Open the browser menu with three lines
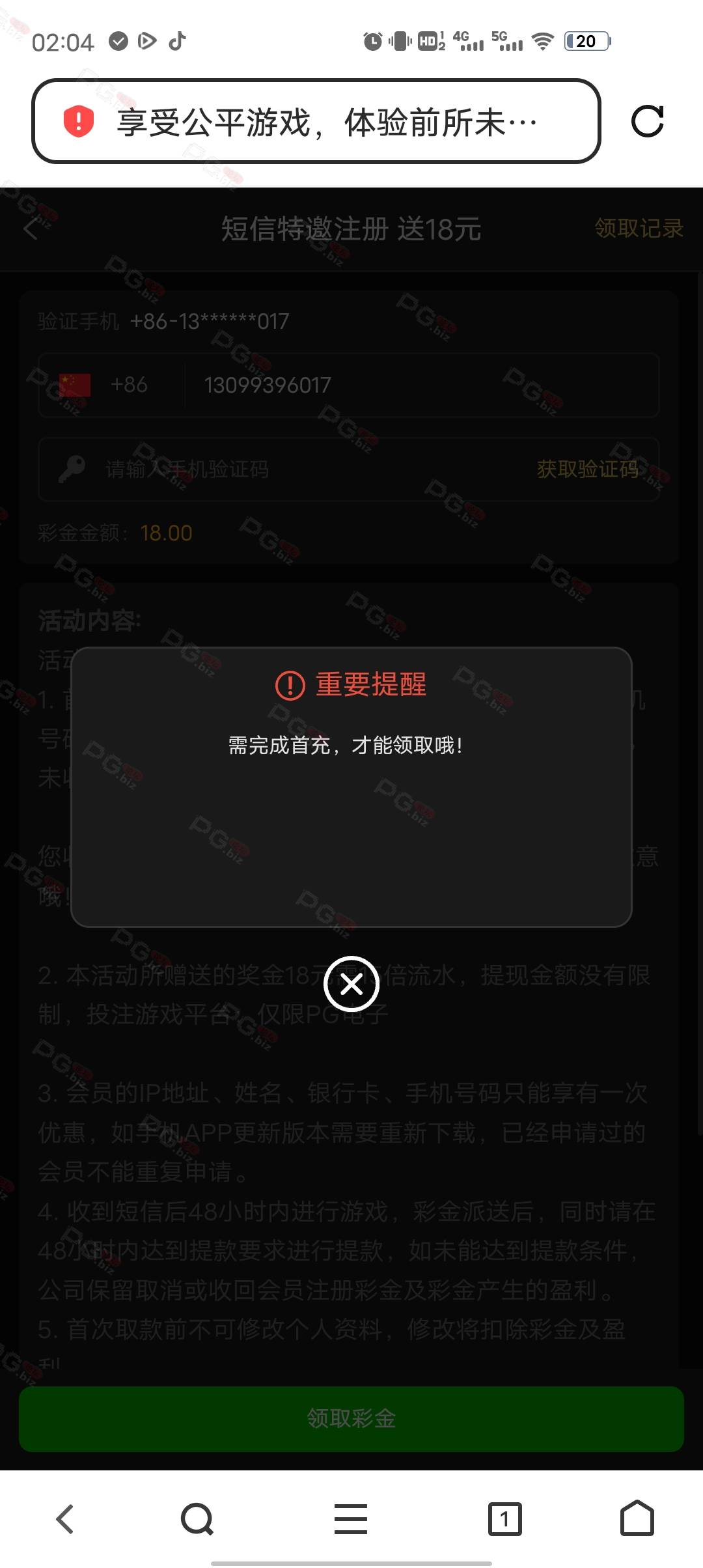The image size is (703, 1568). (351, 1519)
